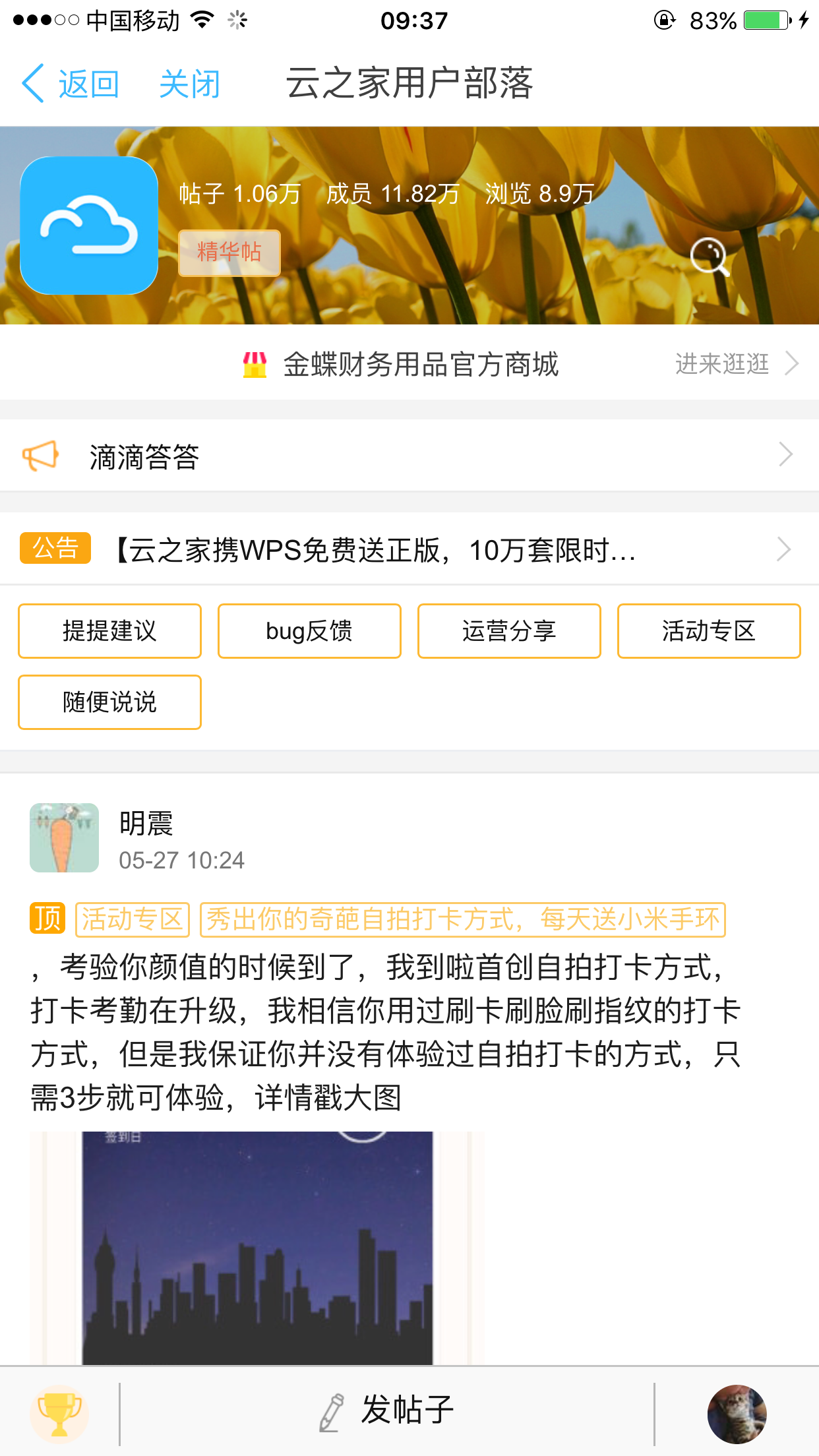
Task: Open the trophy ranking icon
Action: [59, 1414]
